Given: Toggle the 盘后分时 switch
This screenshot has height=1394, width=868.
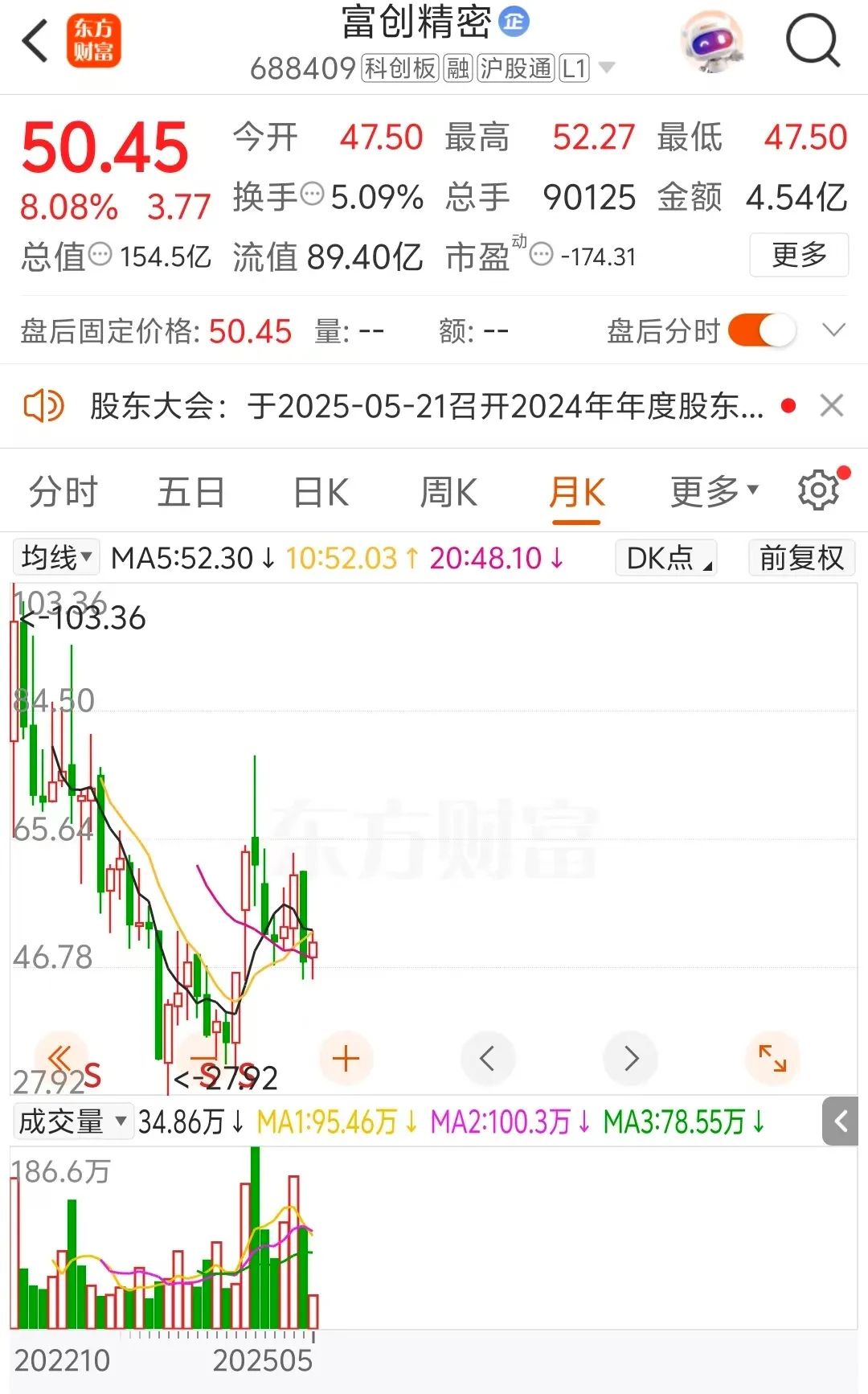Looking at the screenshot, I should point(761,330).
